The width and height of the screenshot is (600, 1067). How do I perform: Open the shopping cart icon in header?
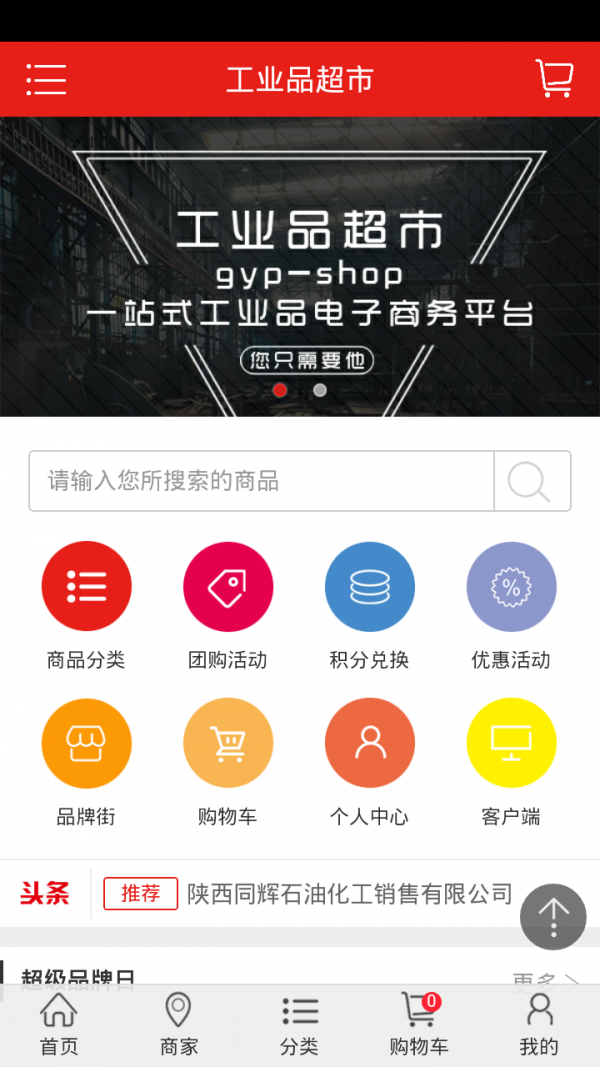coord(554,79)
